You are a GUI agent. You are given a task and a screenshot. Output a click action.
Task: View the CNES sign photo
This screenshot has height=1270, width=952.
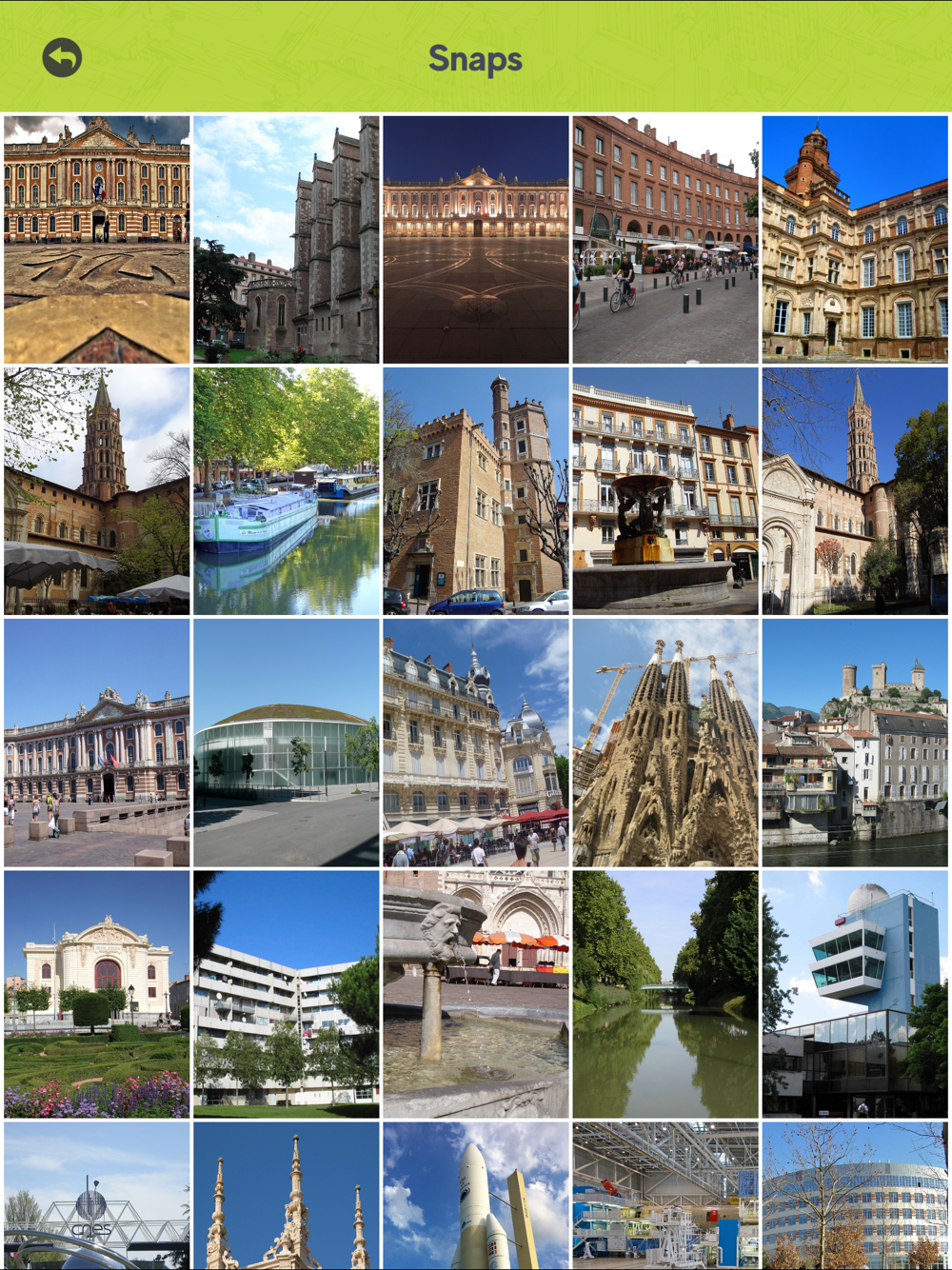(97, 1195)
